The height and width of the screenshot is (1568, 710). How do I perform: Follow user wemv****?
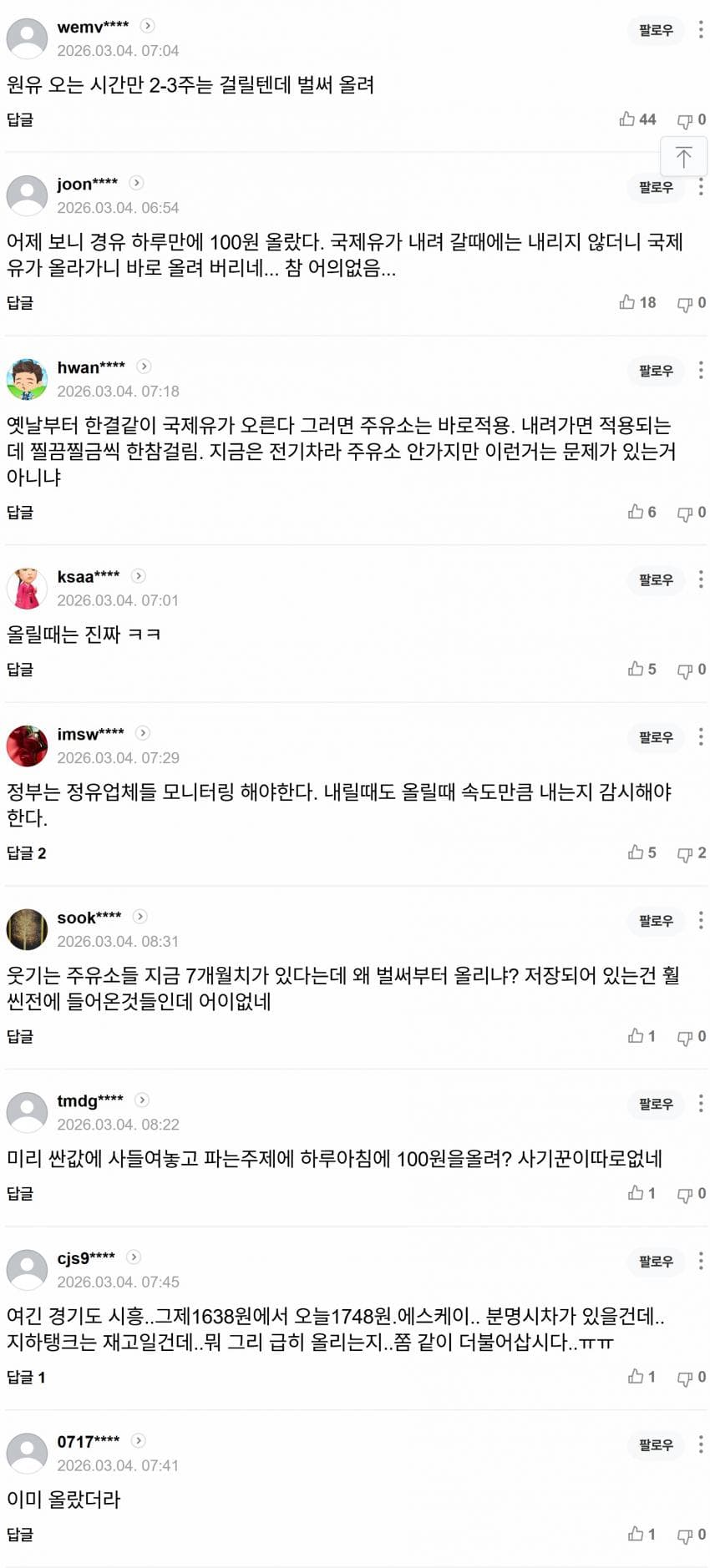point(656,31)
